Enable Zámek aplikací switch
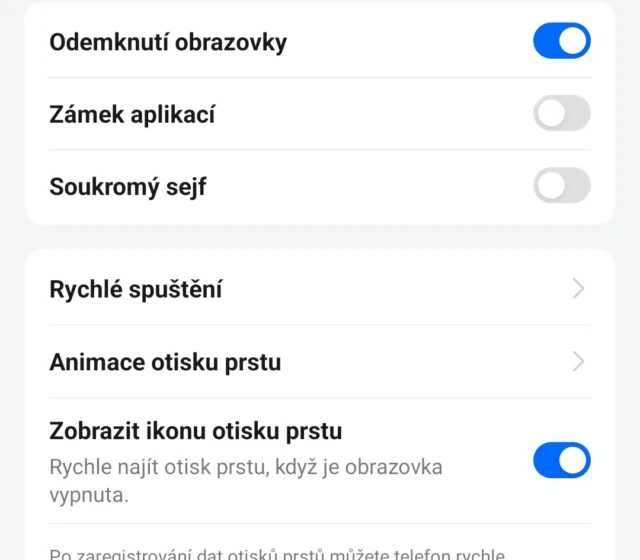 tap(561, 114)
